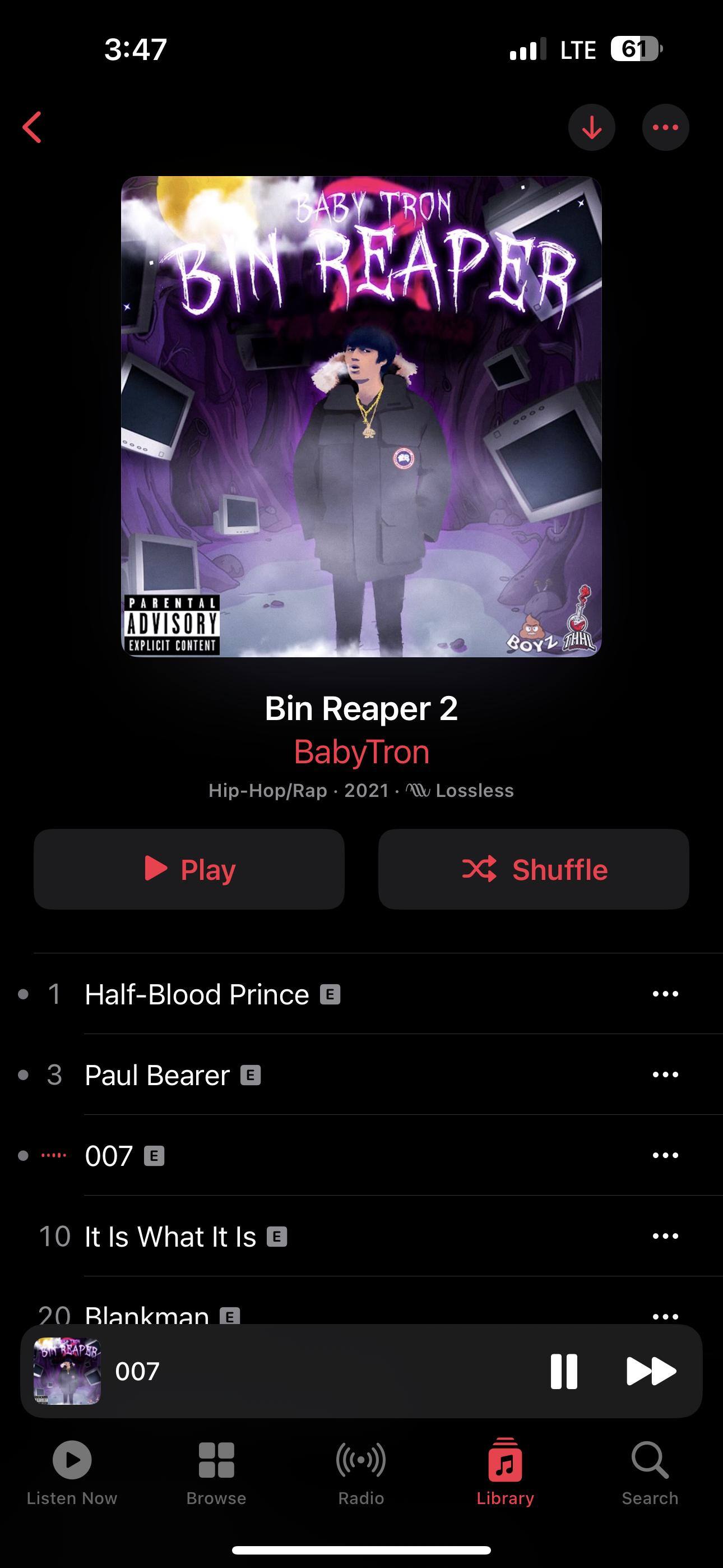Open options for Paul Bearer
The height and width of the screenshot is (1568, 723).
[665, 1075]
